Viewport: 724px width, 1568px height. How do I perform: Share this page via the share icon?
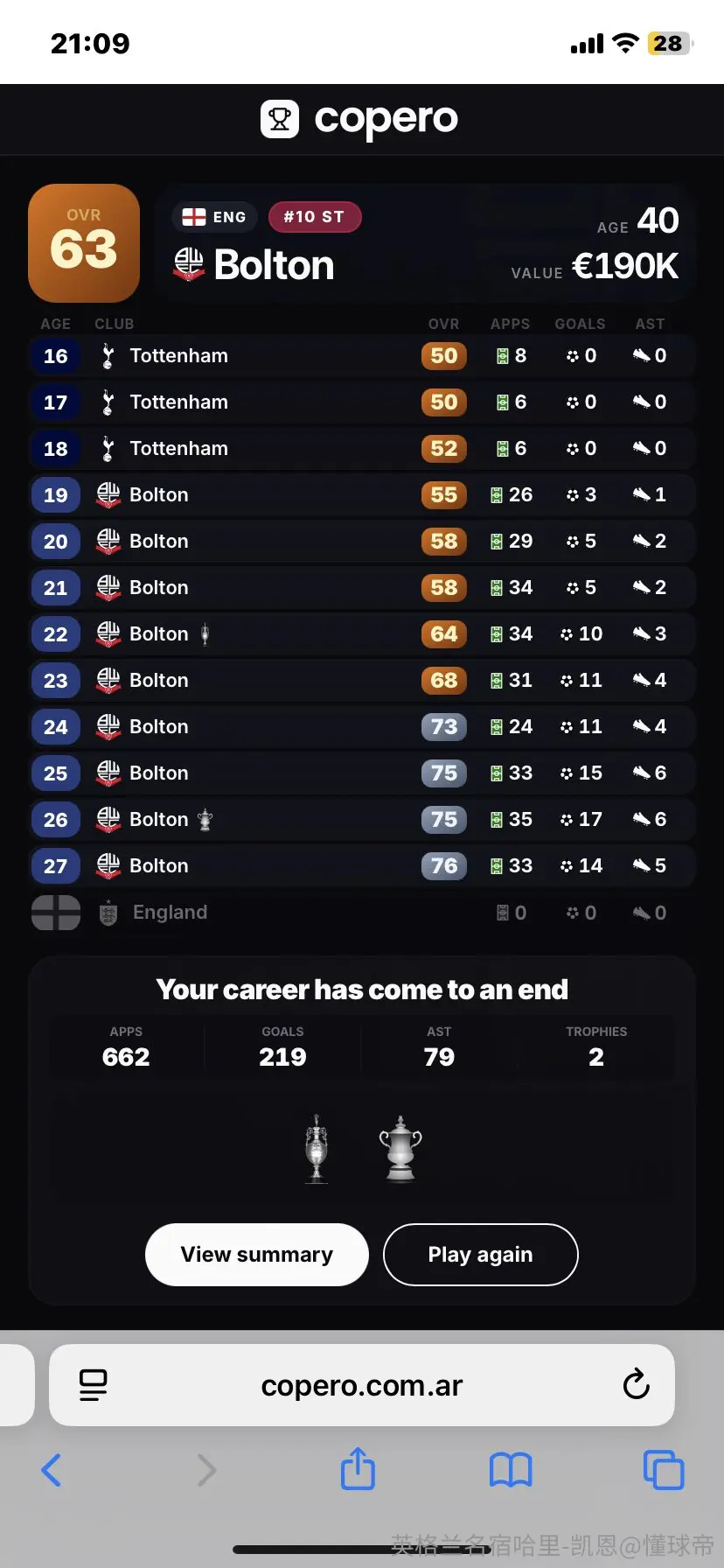[358, 1468]
